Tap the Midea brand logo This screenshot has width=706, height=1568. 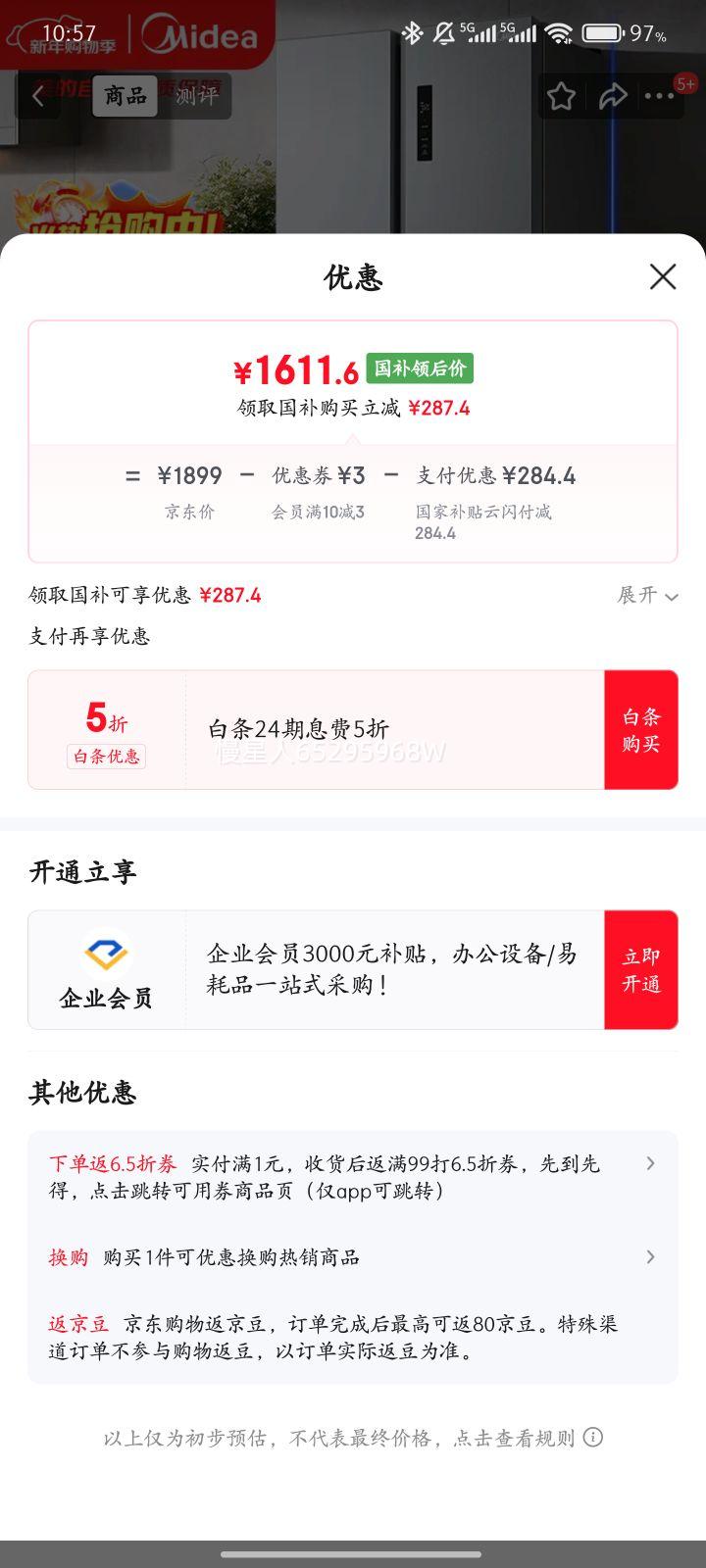point(195,36)
